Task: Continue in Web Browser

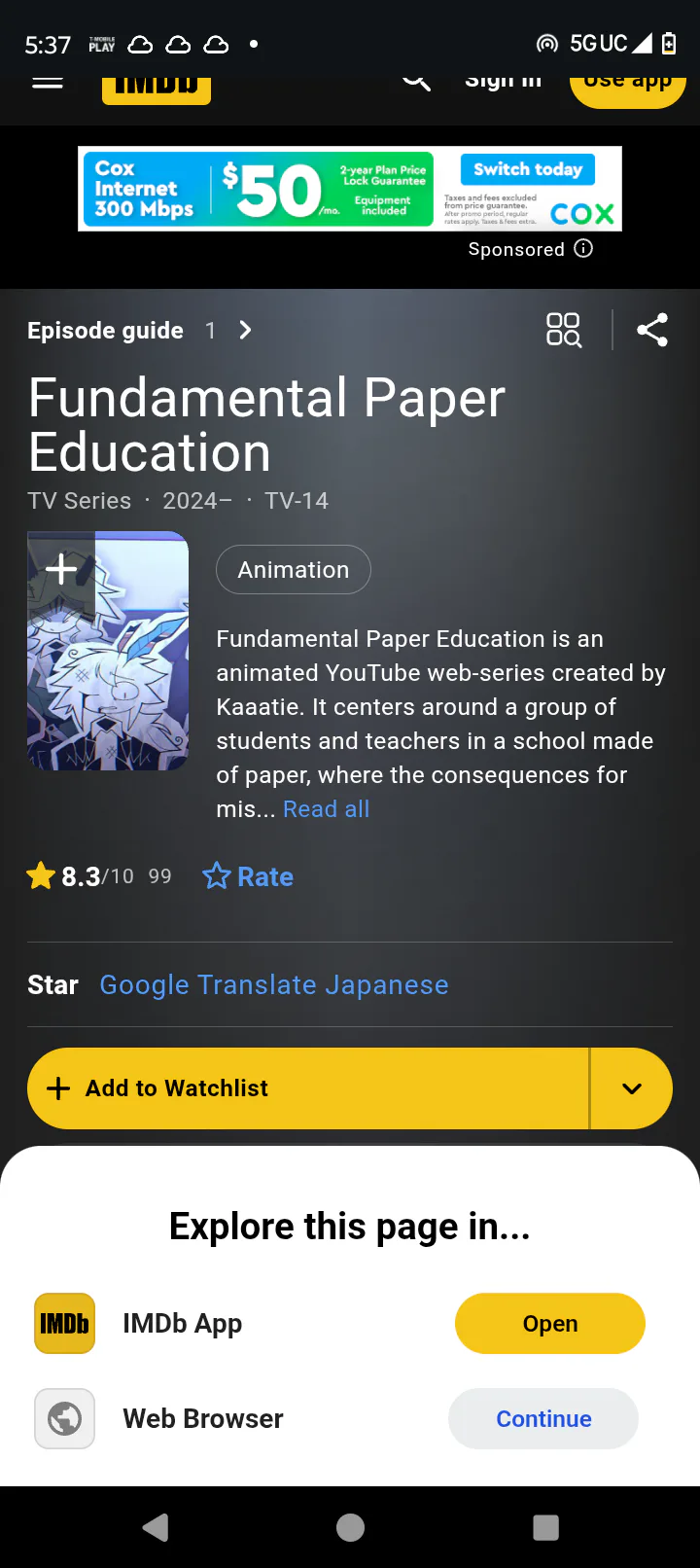Action: (543, 1418)
